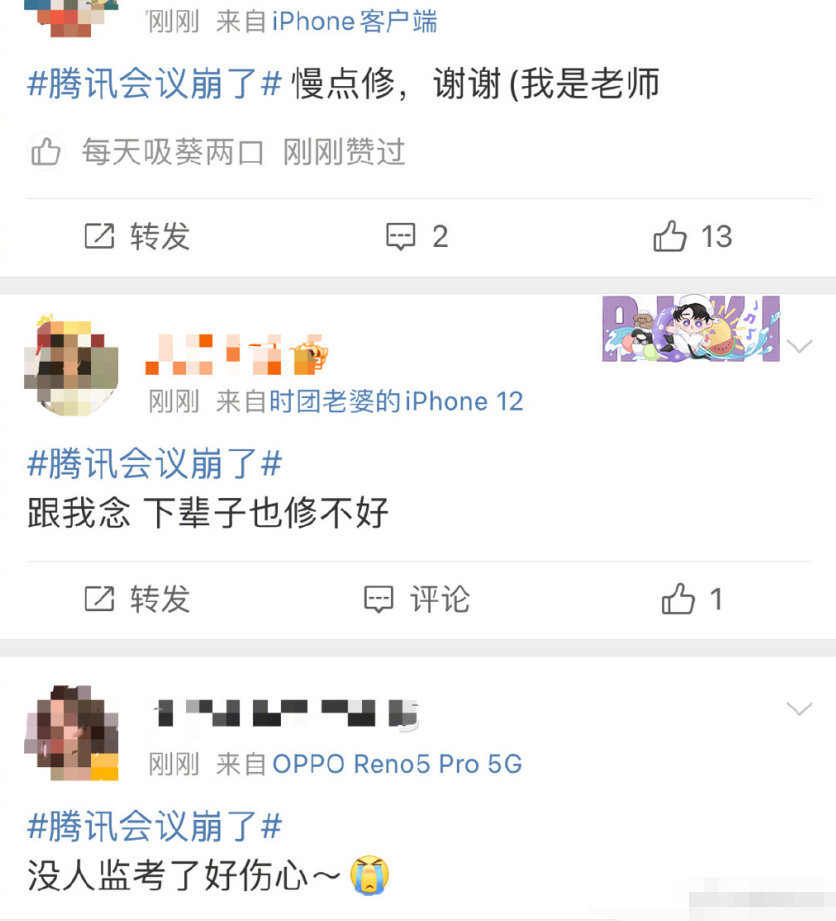Expand the chevron menu on the 下辈子也修不好 post
836x921 pixels.
point(800,346)
